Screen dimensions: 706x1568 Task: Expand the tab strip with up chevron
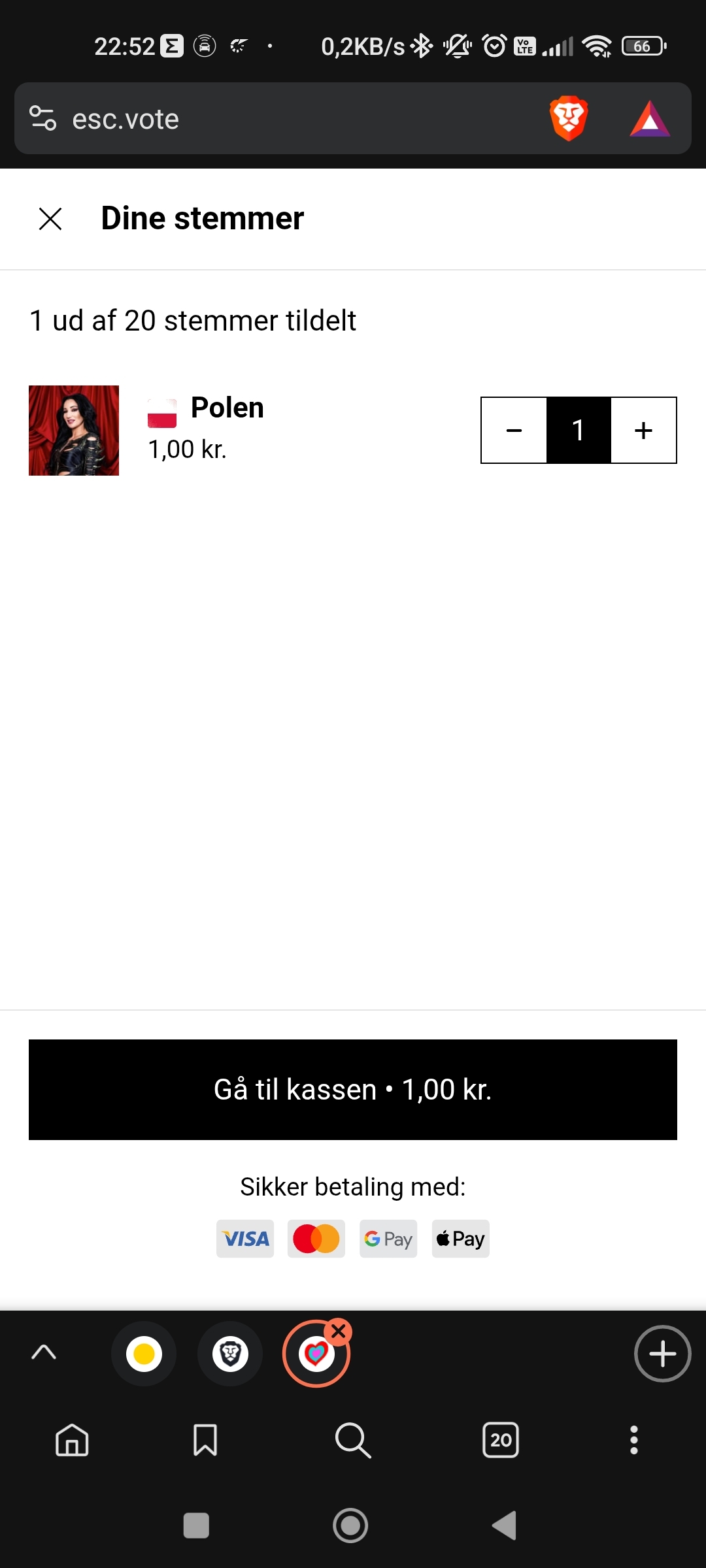click(44, 1352)
